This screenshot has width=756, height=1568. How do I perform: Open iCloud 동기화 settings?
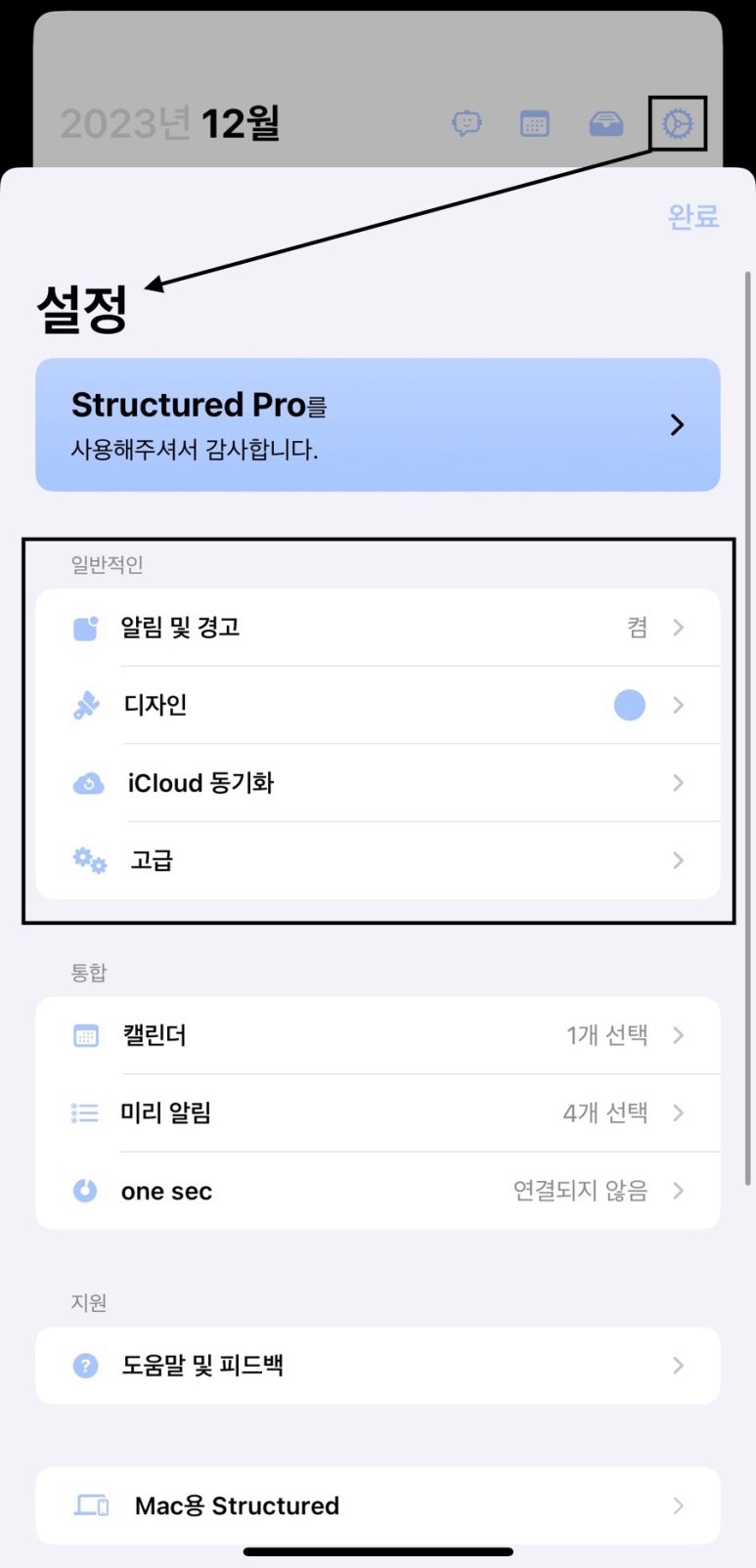coord(378,783)
